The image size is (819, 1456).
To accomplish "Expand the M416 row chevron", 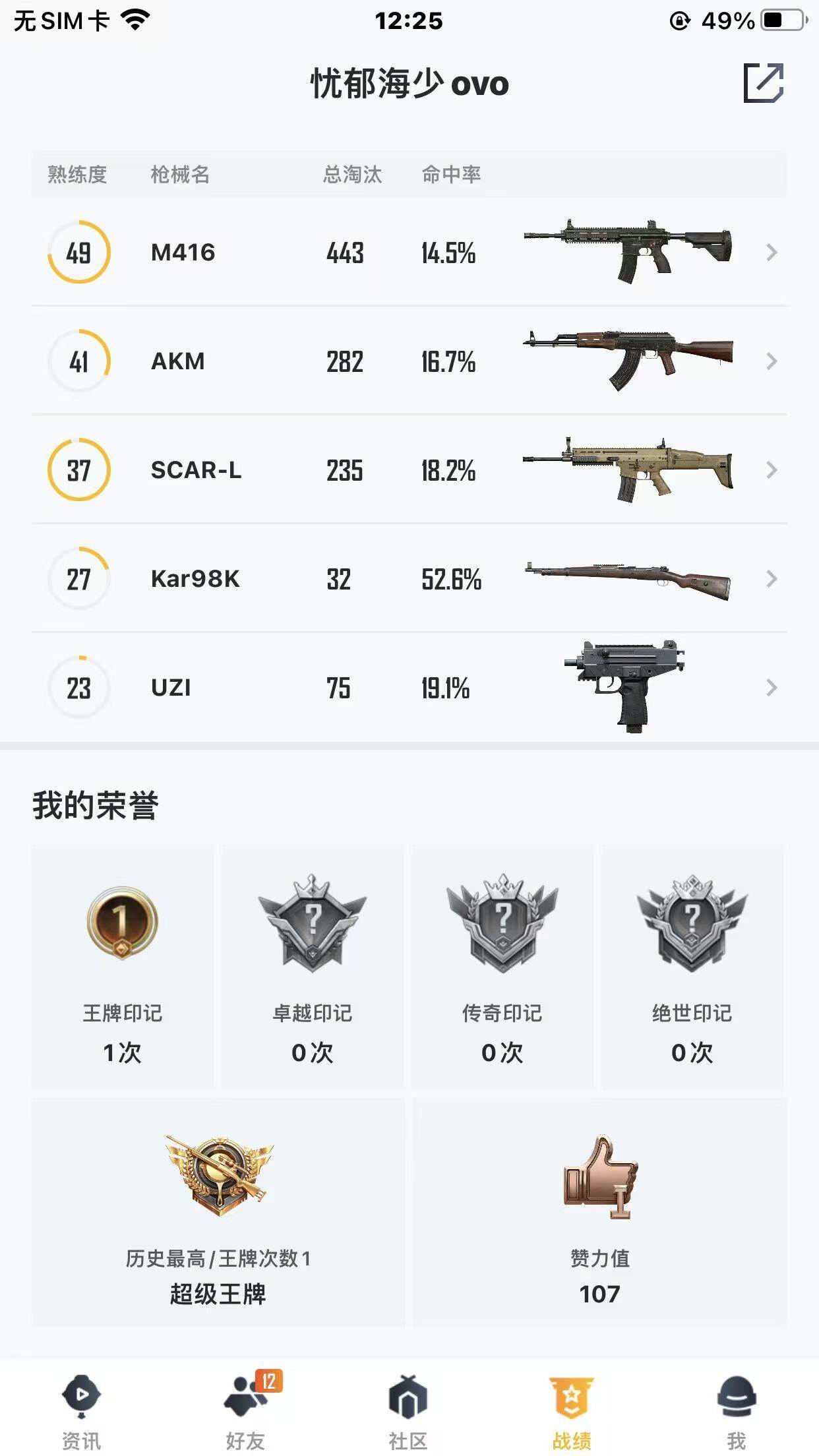I will click(x=772, y=253).
